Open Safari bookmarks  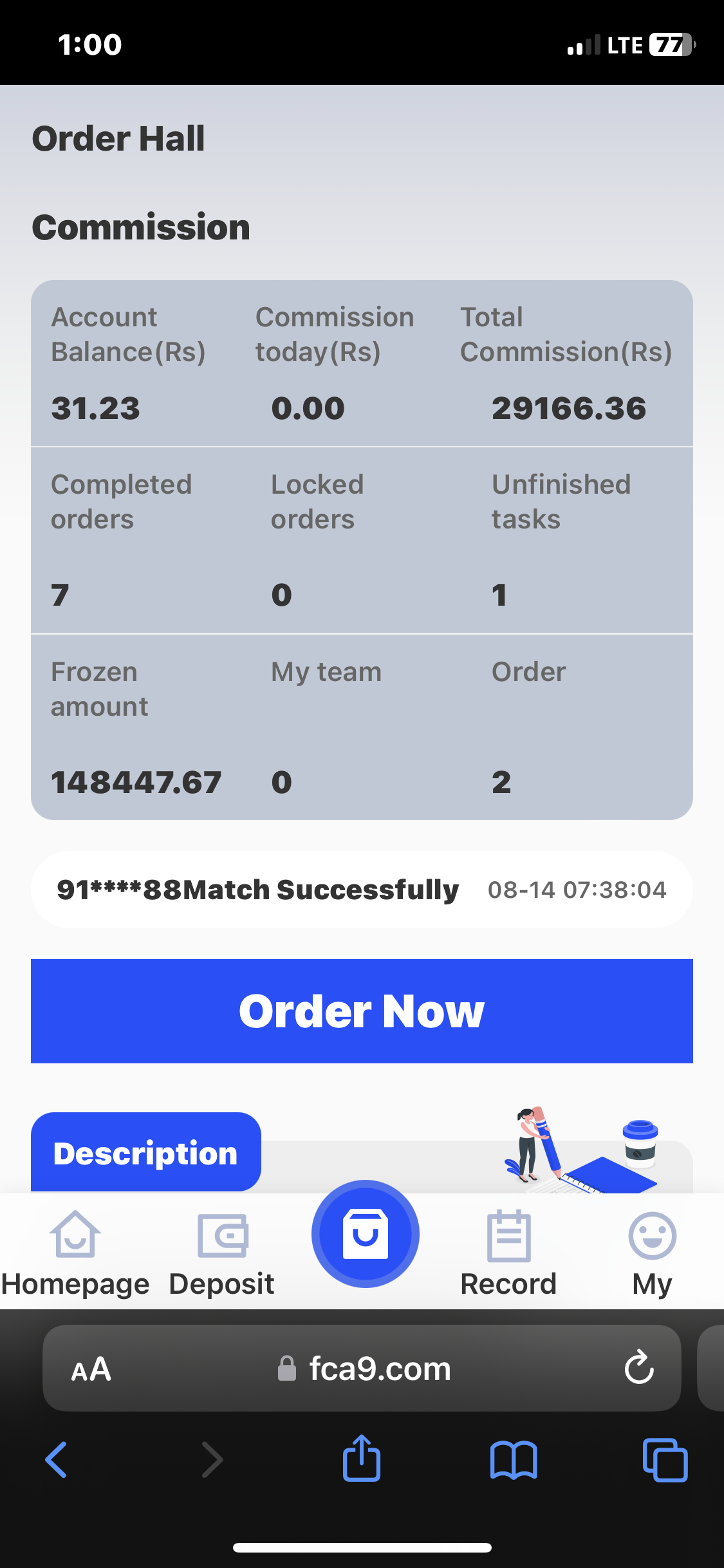coord(513,1460)
